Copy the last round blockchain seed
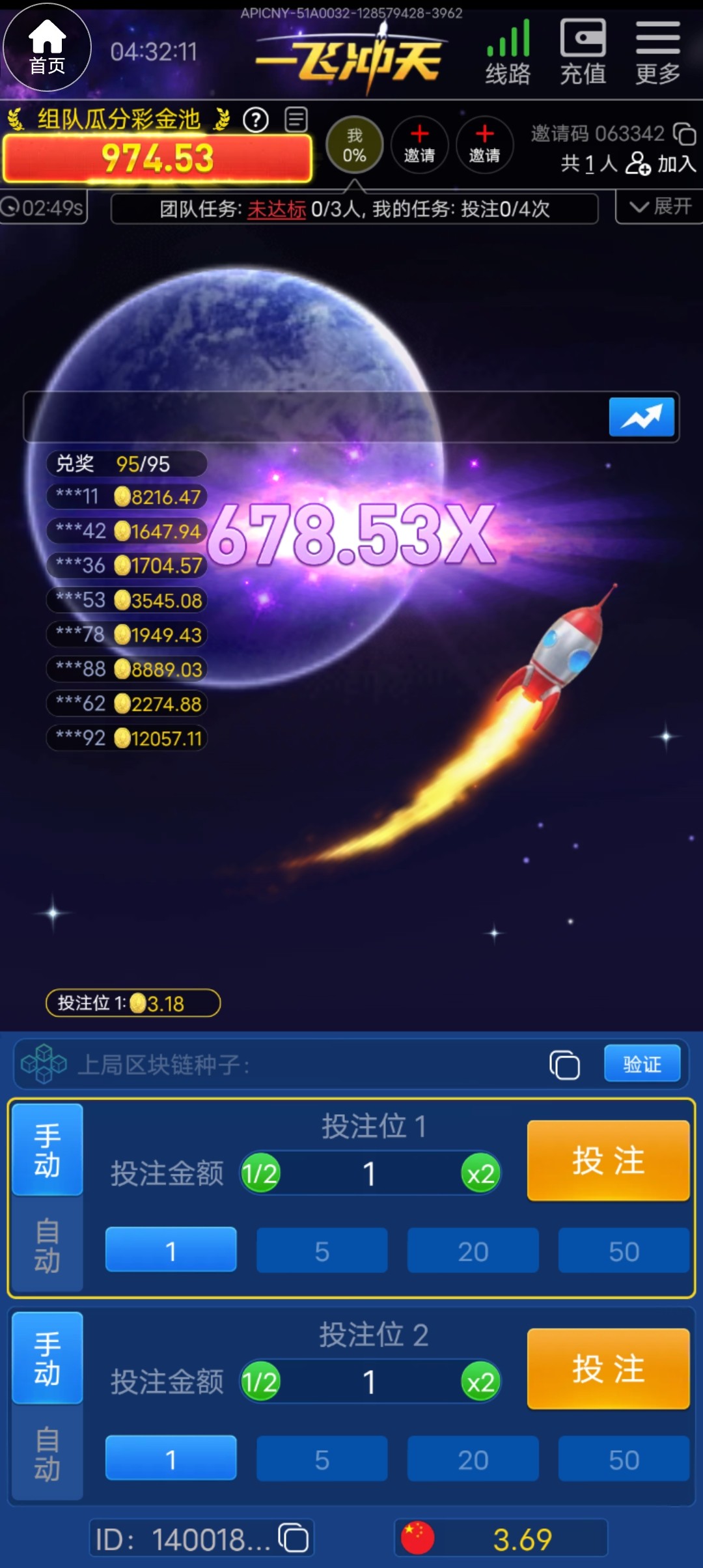This screenshot has height=1568, width=703. click(x=564, y=1065)
